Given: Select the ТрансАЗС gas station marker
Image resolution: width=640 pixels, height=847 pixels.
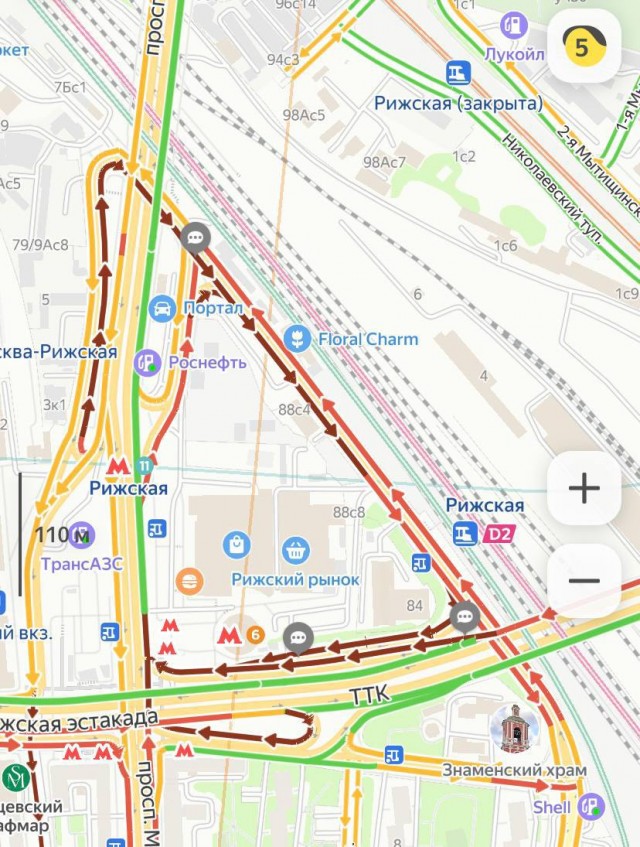Looking at the screenshot, I should pyautogui.click(x=81, y=537).
